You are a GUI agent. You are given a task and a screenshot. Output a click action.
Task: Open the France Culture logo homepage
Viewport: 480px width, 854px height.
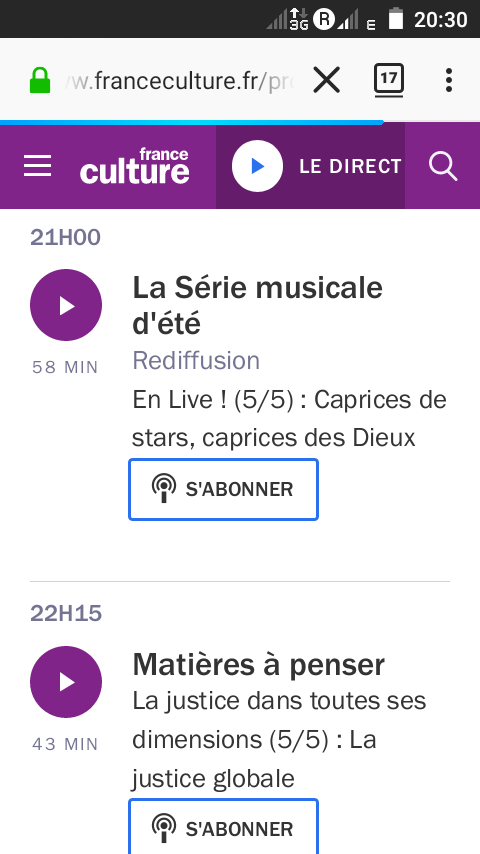click(135, 166)
